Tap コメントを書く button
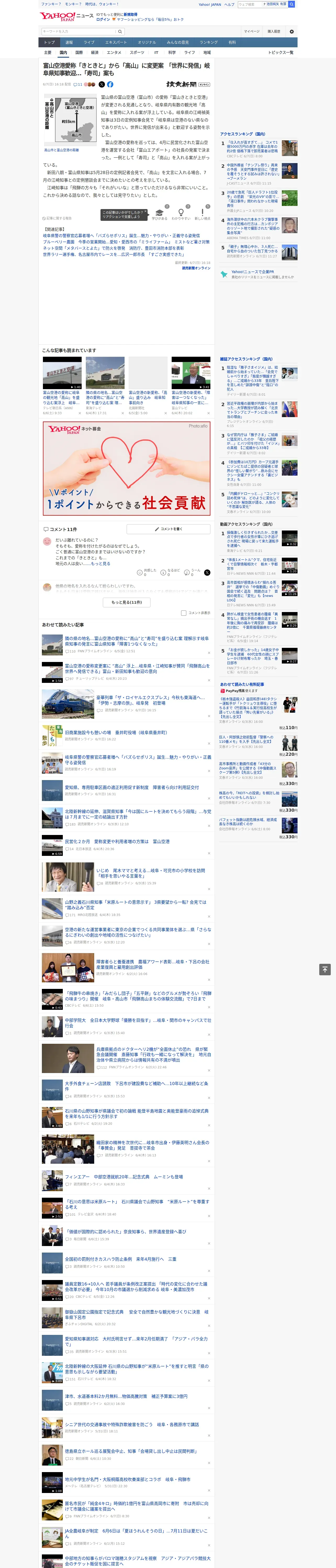This screenshot has width=336, height=1568. pos(168,529)
